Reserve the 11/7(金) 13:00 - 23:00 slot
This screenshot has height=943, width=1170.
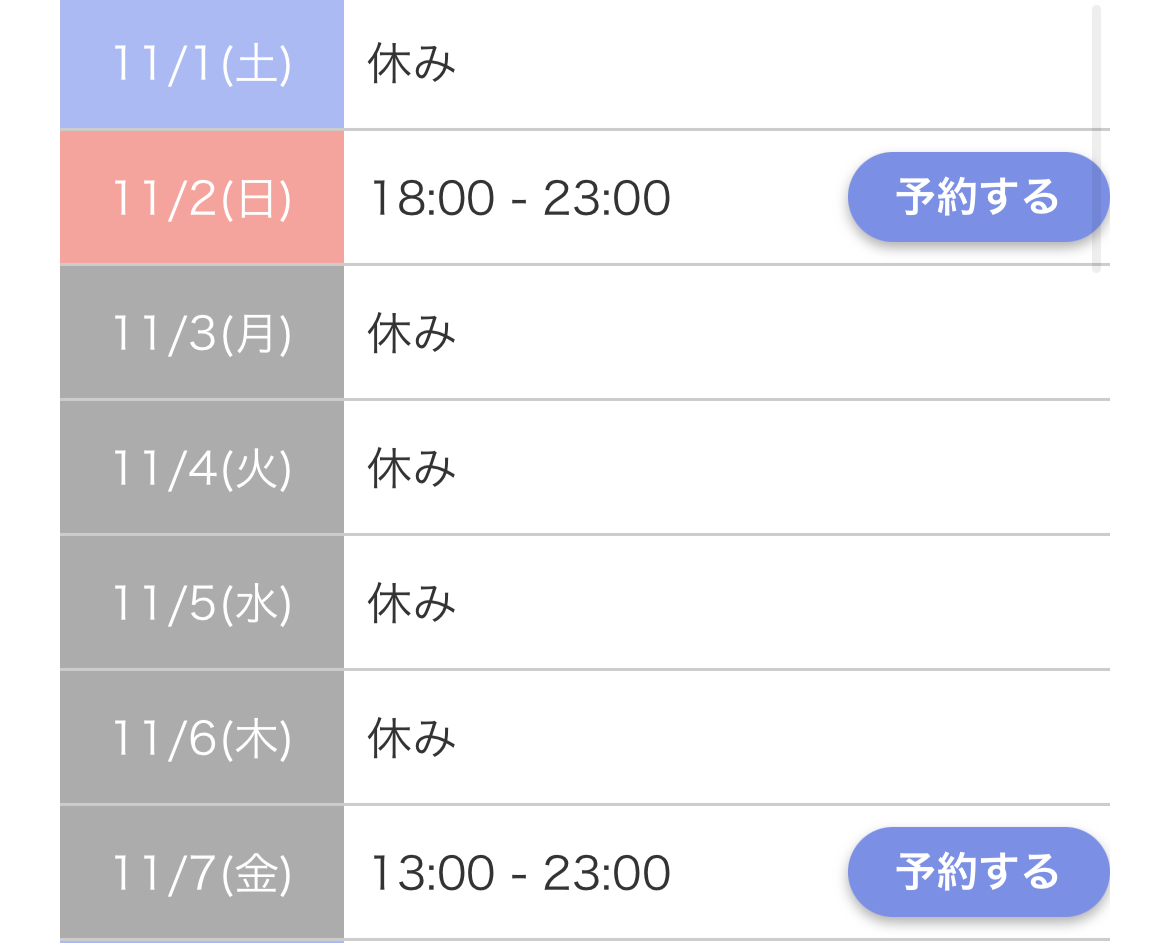pyautogui.click(x=977, y=872)
